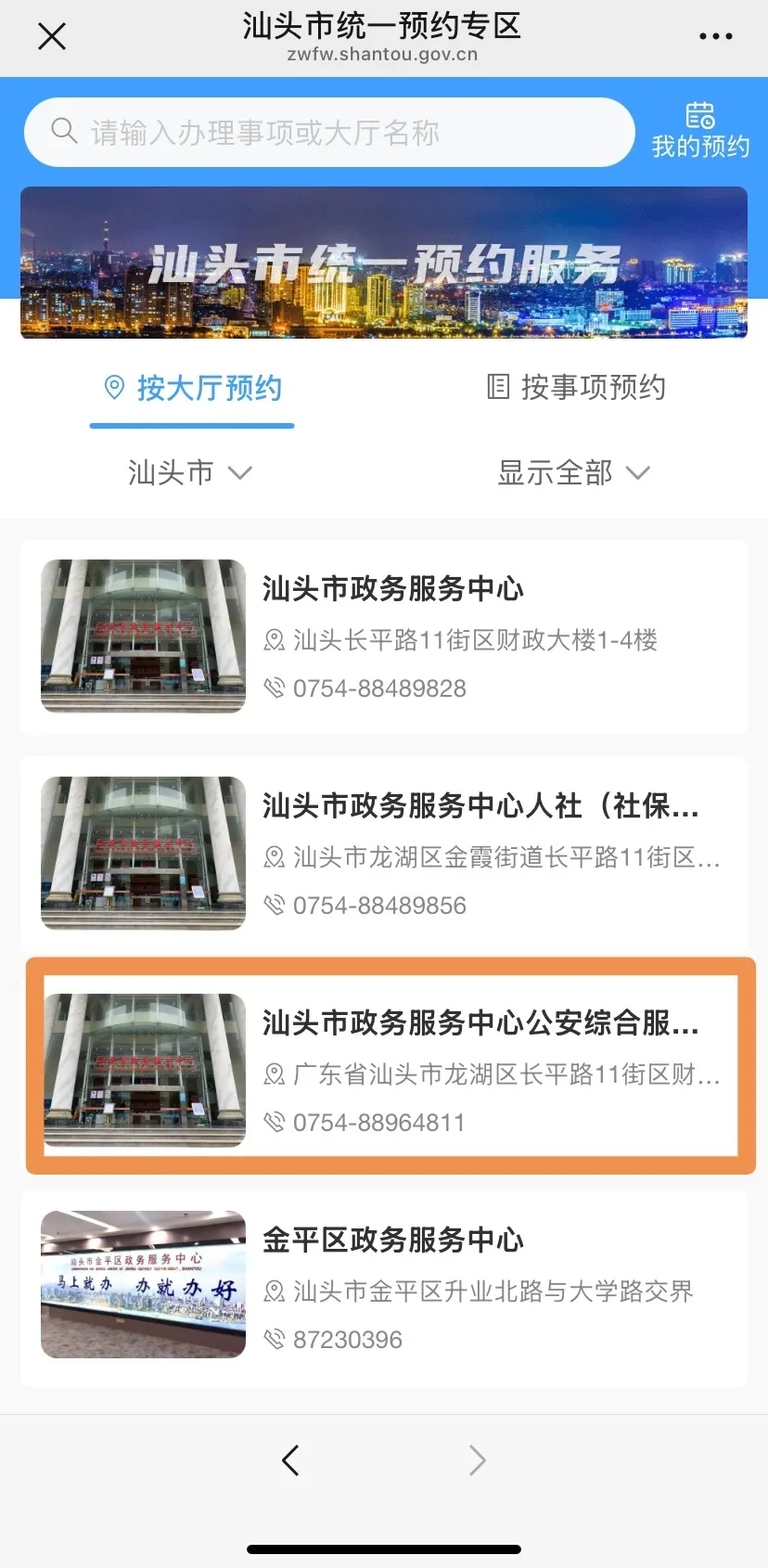This screenshot has width=768, height=1568.
Task: Close the 汕头市统一预约专区 page
Action: [x=52, y=37]
